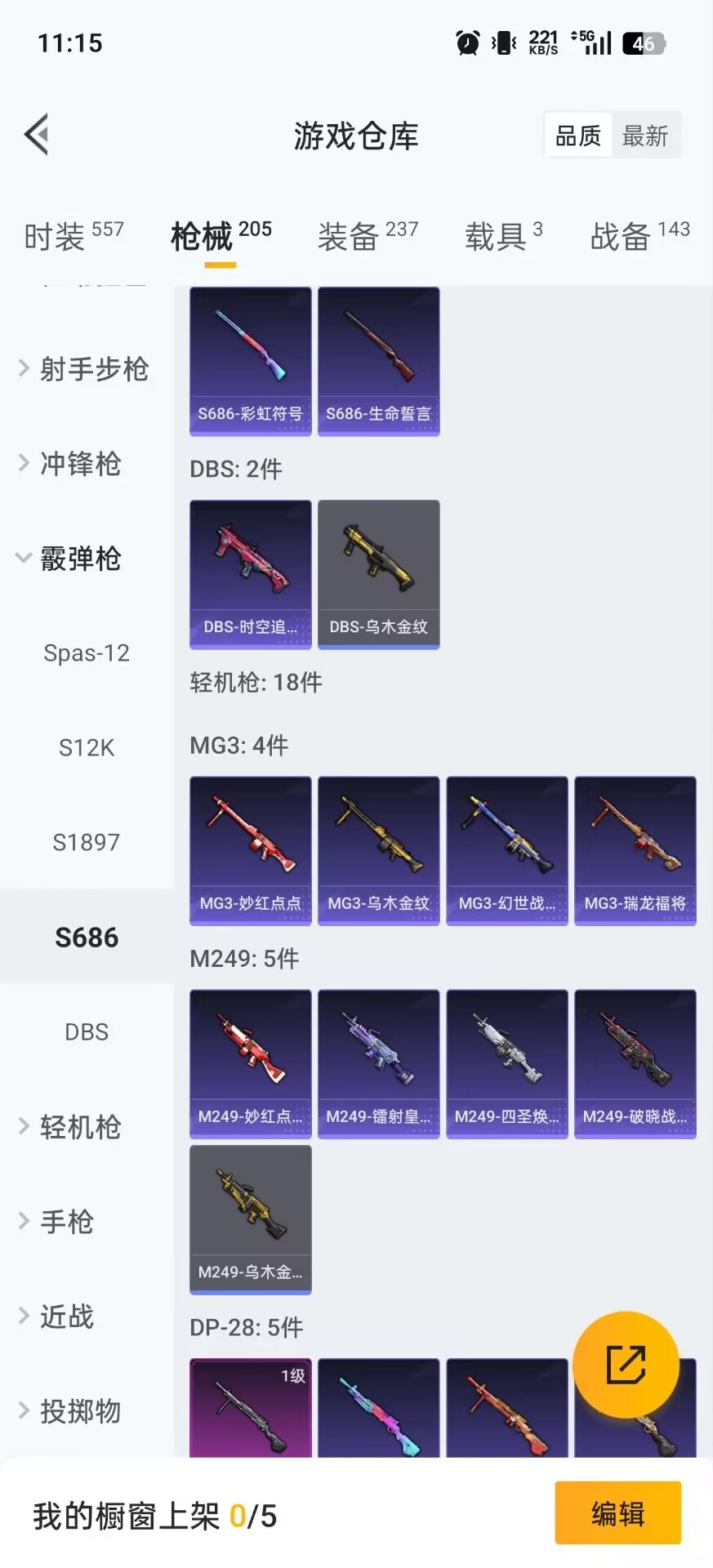The image size is (713, 1568).
Task: Open 我的橱窗上架 showcase
Action: point(151,1515)
